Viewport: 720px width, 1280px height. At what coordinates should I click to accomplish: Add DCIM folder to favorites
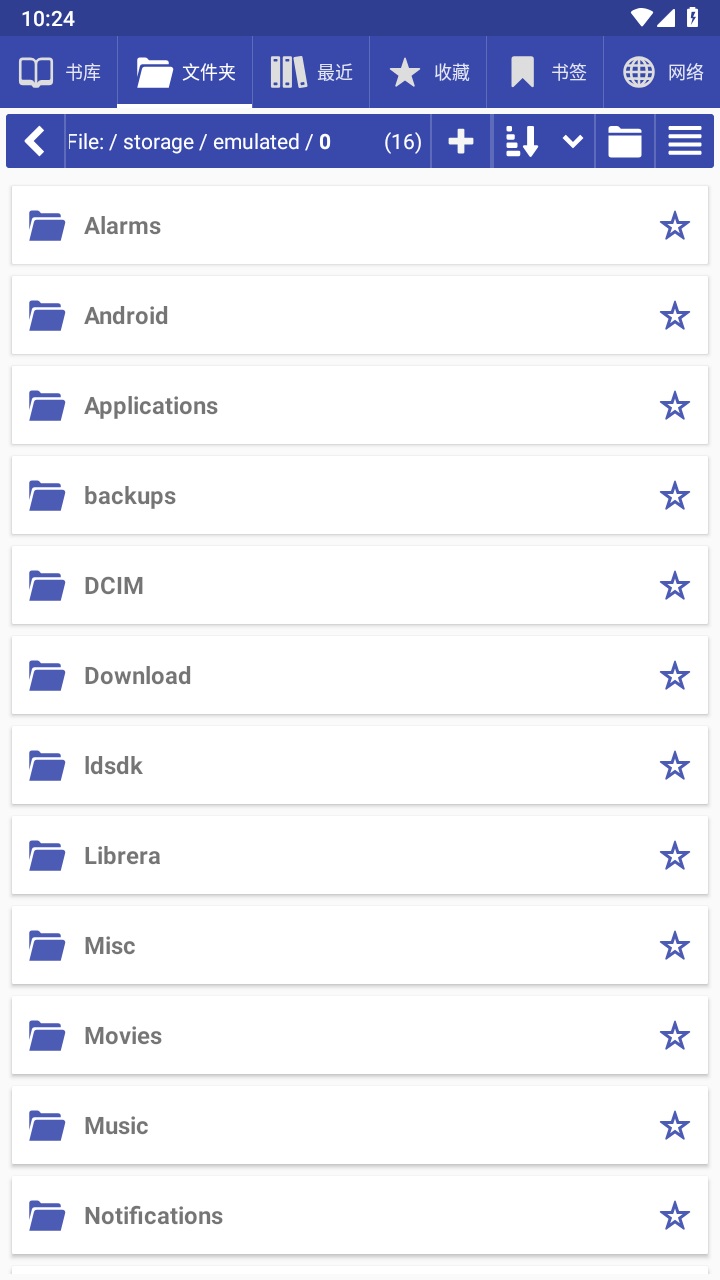(675, 586)
